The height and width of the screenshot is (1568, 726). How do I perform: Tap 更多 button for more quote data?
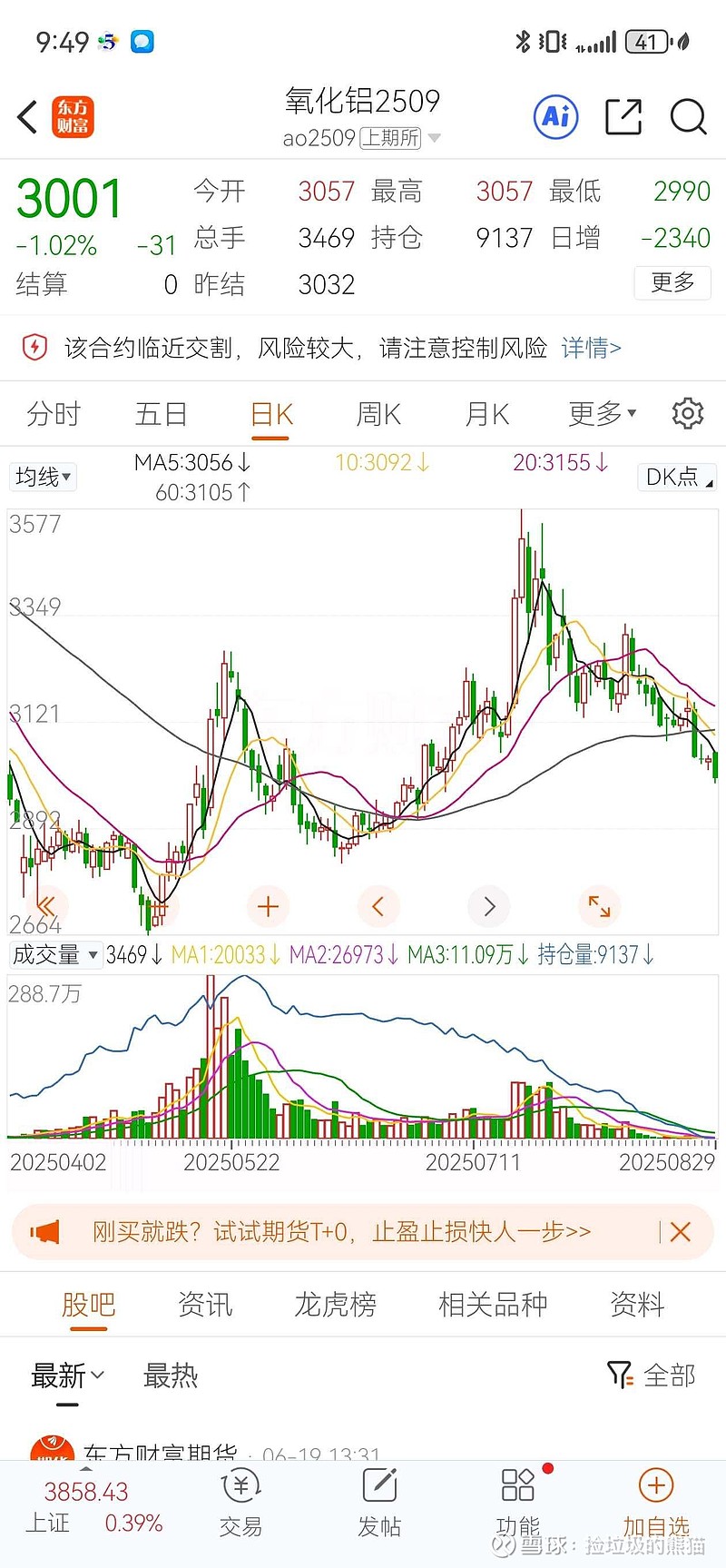click(x=672, y=283)
